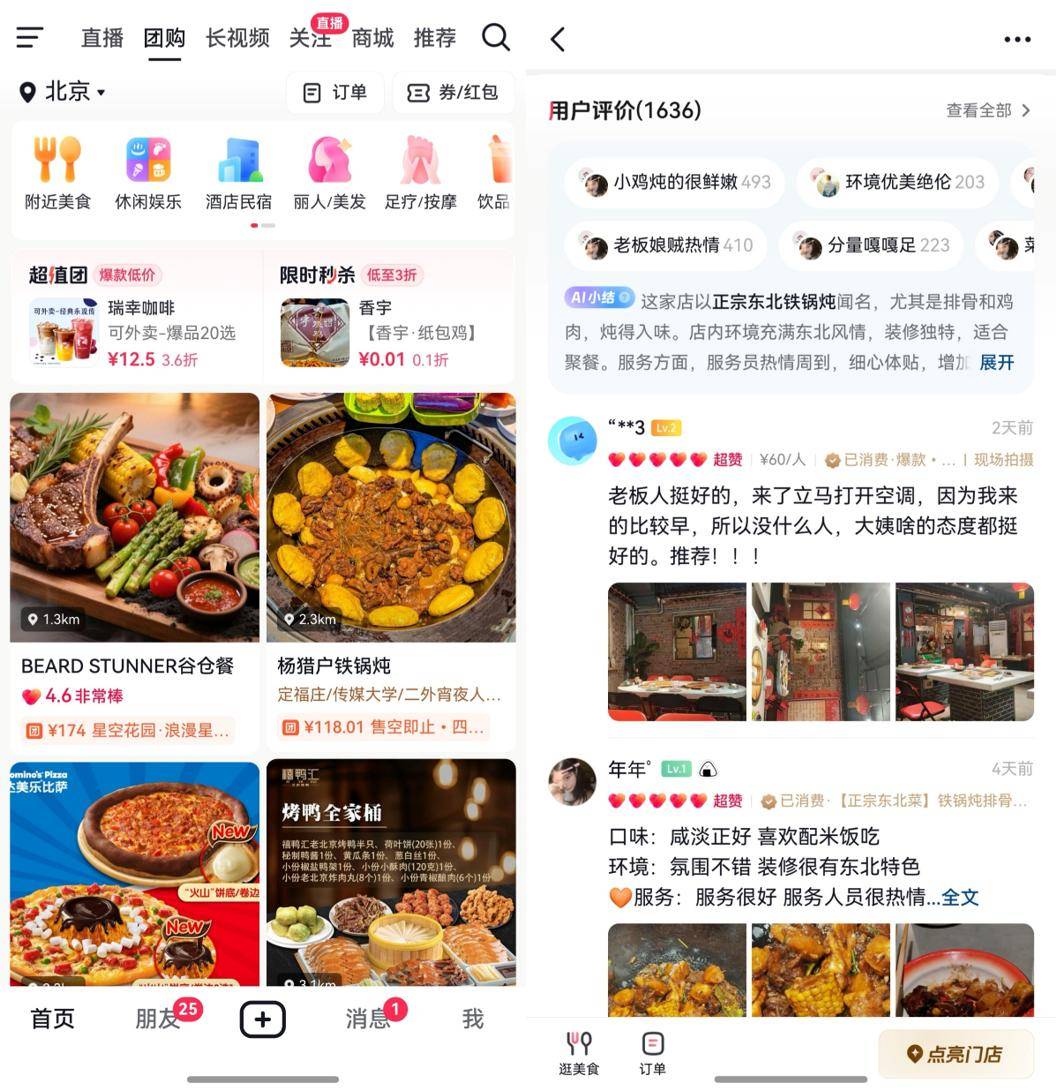The width and height of the screenshot is (1056, 1091).
Task: Open the BEARD STUNNER谷仓餐 card
Action: coord(135,571)
